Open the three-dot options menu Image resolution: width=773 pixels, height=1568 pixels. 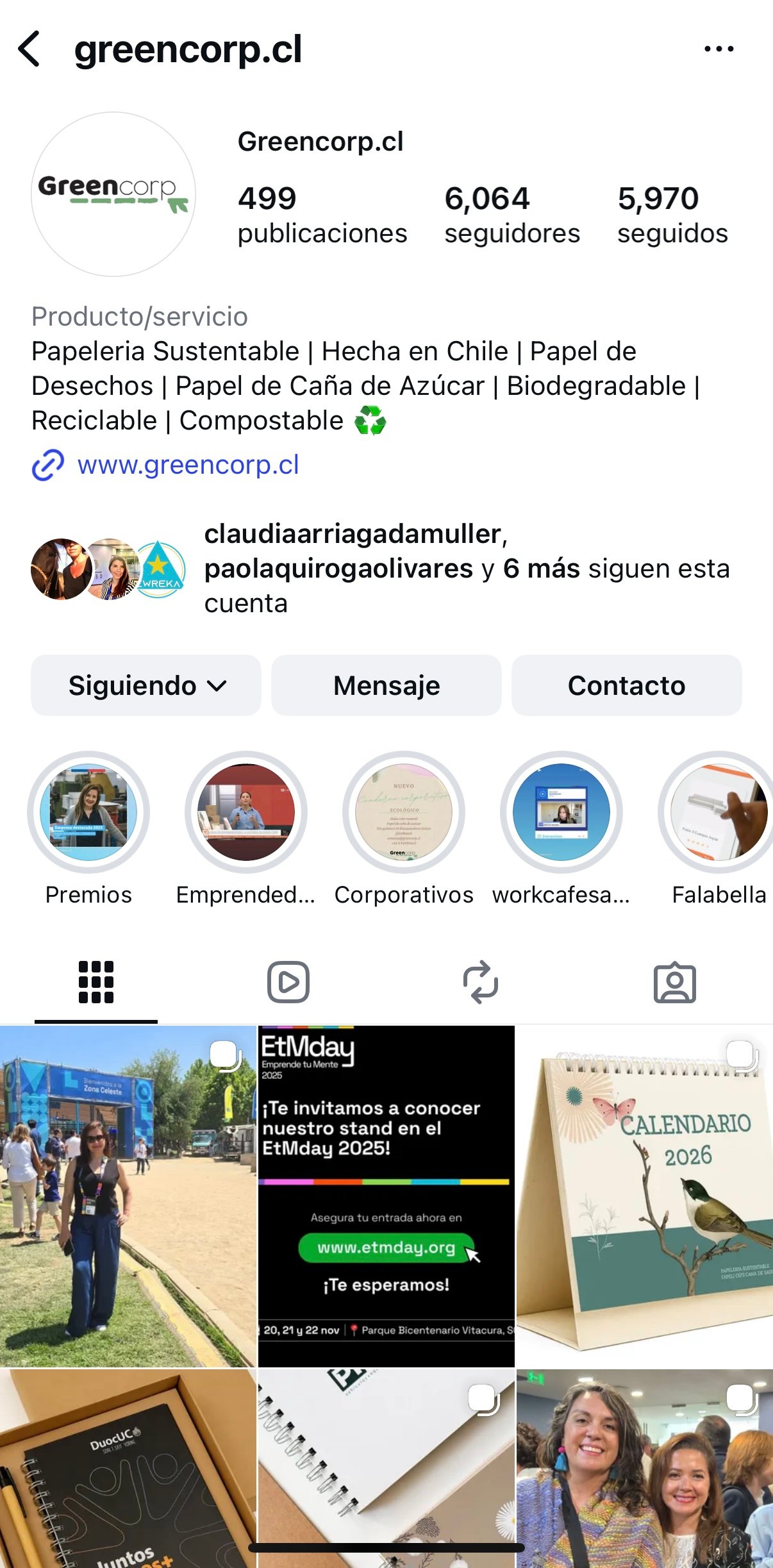coord(719,49)
